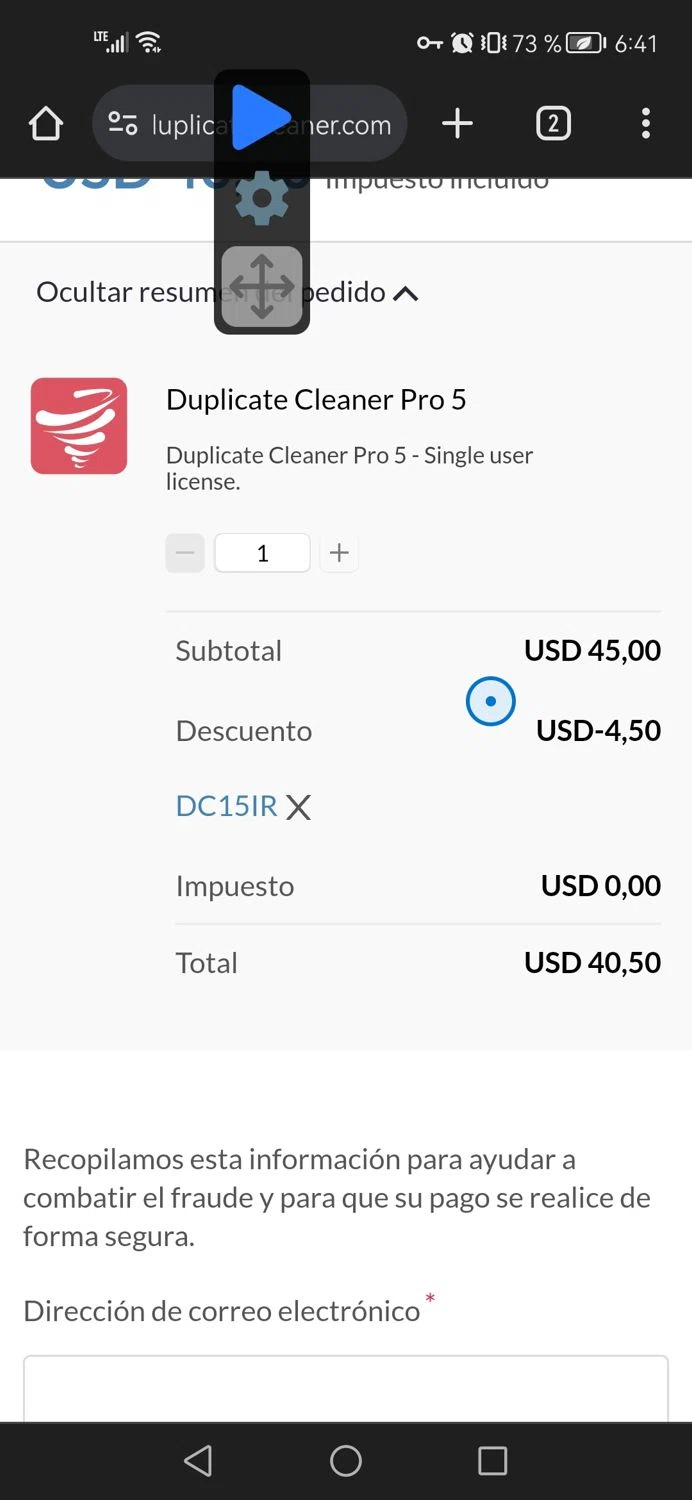Screen dimensions: 692x1500
Task: Increase the license quantity by one
Action: point(339,553)
